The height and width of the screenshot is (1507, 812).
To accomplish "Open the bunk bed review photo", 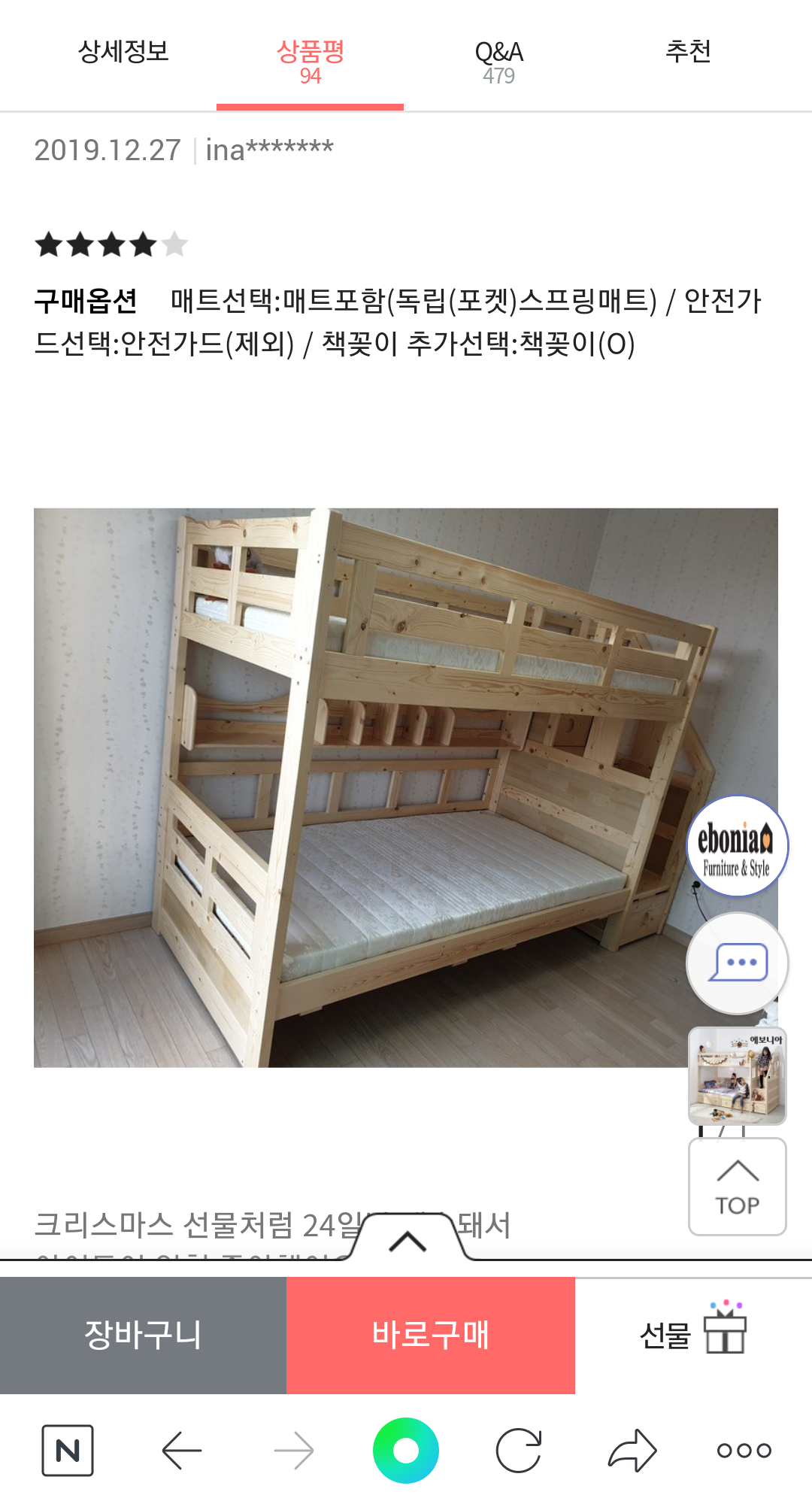I will 361,787.
